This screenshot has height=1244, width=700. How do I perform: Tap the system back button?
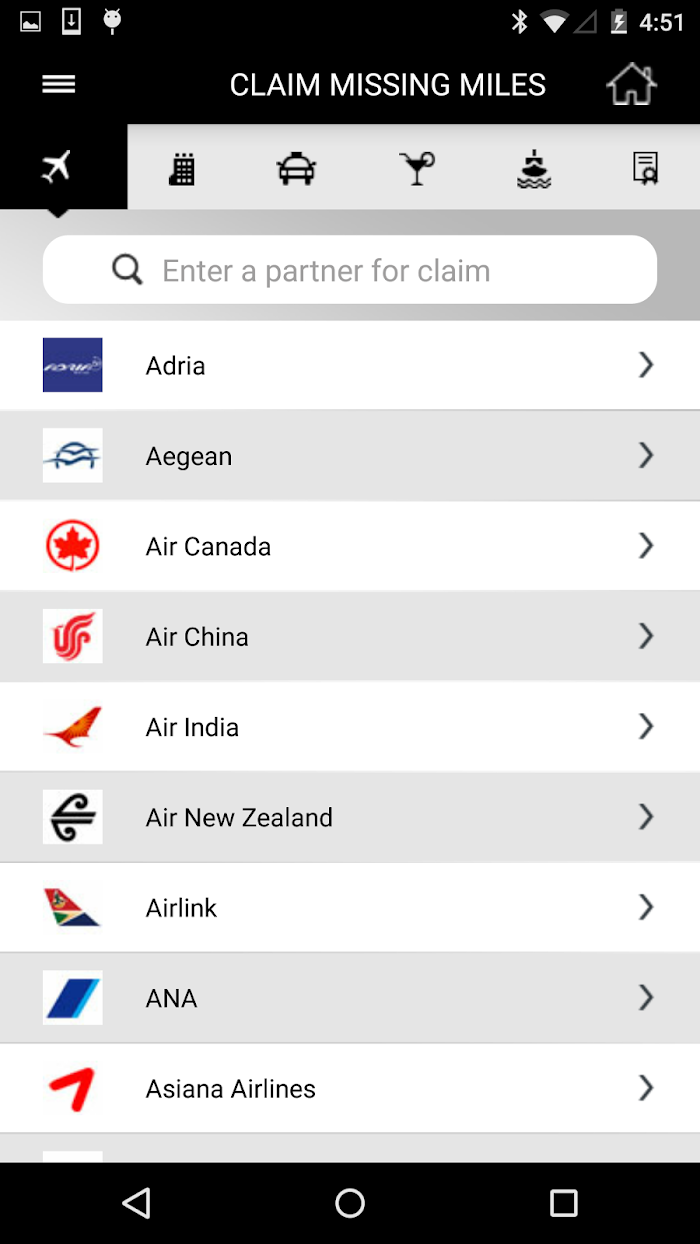click(136, 1203)
